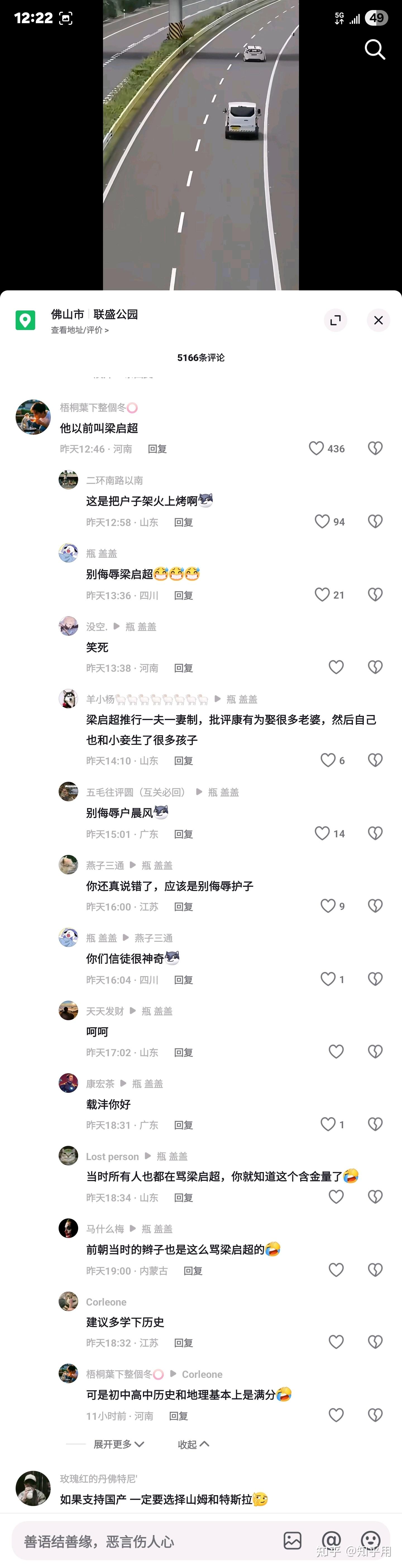Open 燕子三通's profile avatar

(x=68, y=864)
